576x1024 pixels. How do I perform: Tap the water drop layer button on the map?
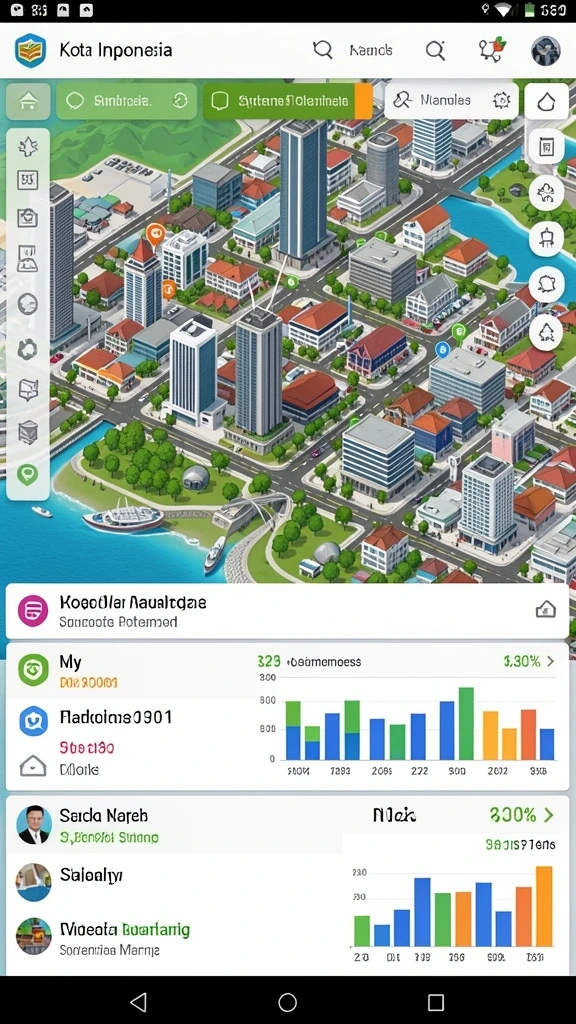[x=546, y=101]
